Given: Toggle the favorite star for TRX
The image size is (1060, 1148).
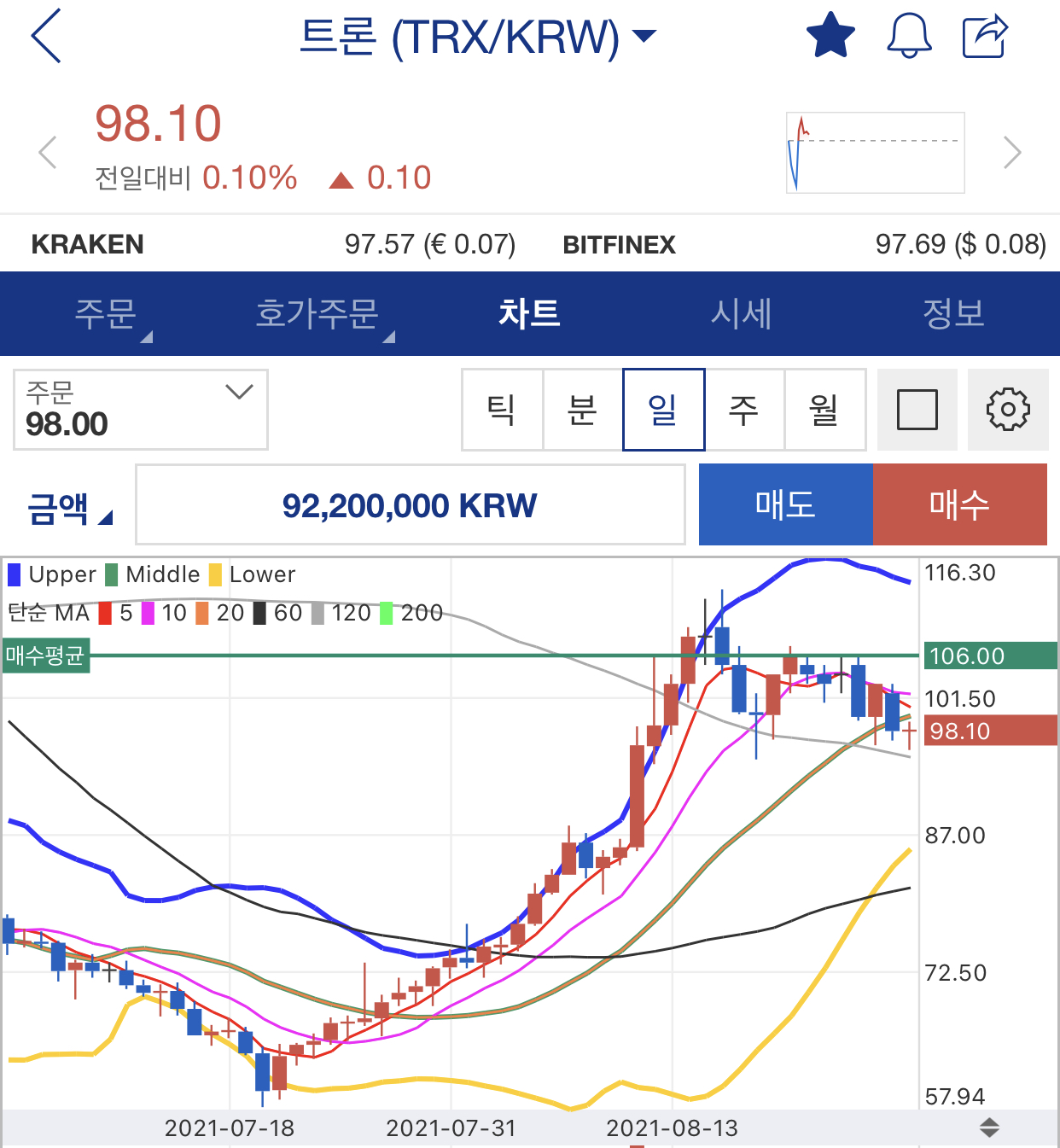Looking at the screenshot, I should pyautogui.click(x=830, y=36).
